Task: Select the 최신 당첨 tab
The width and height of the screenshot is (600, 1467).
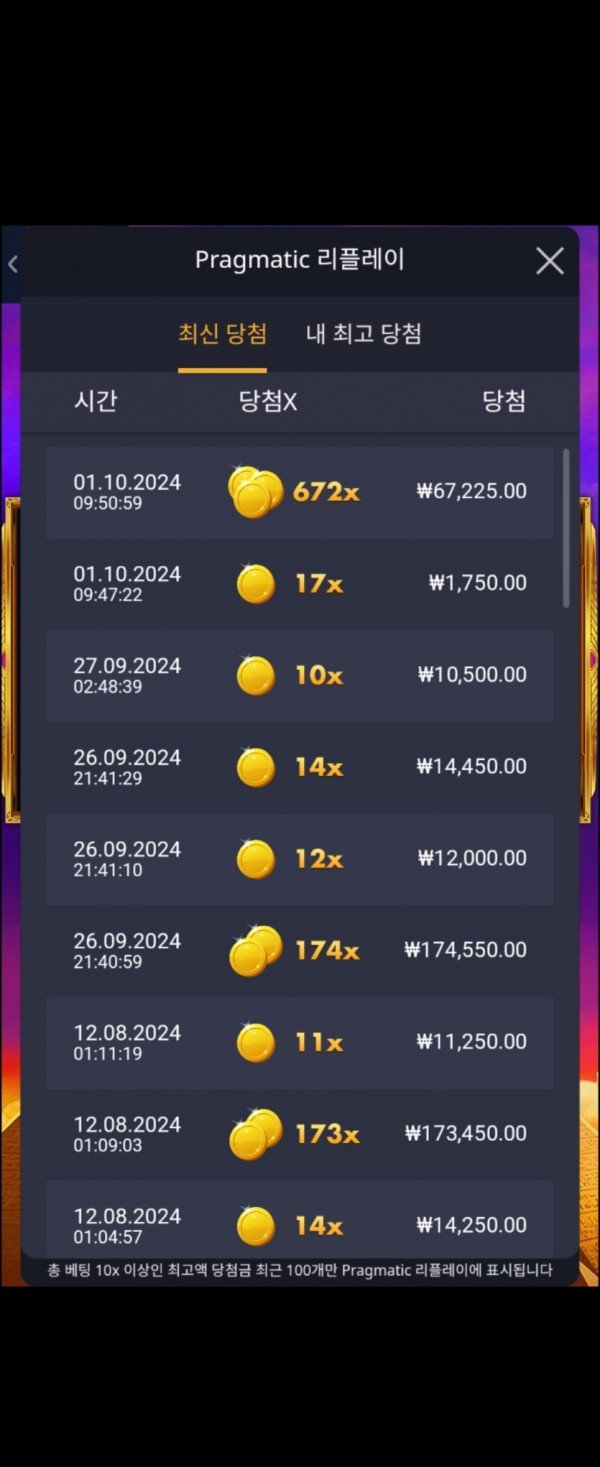Action: (x=222, y=334)
